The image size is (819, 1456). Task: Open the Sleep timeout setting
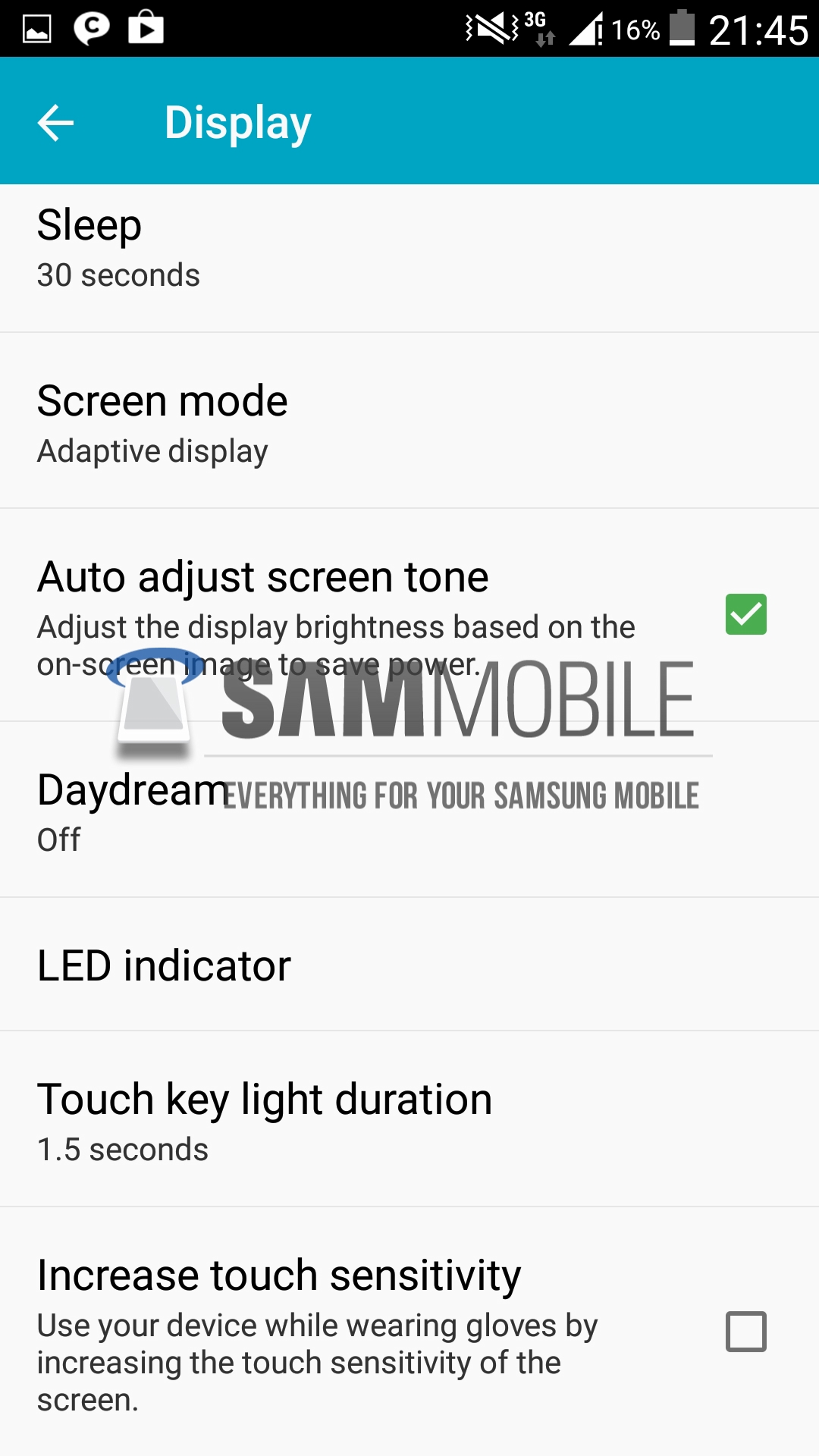pyautogui.click(x=409, y=250)
